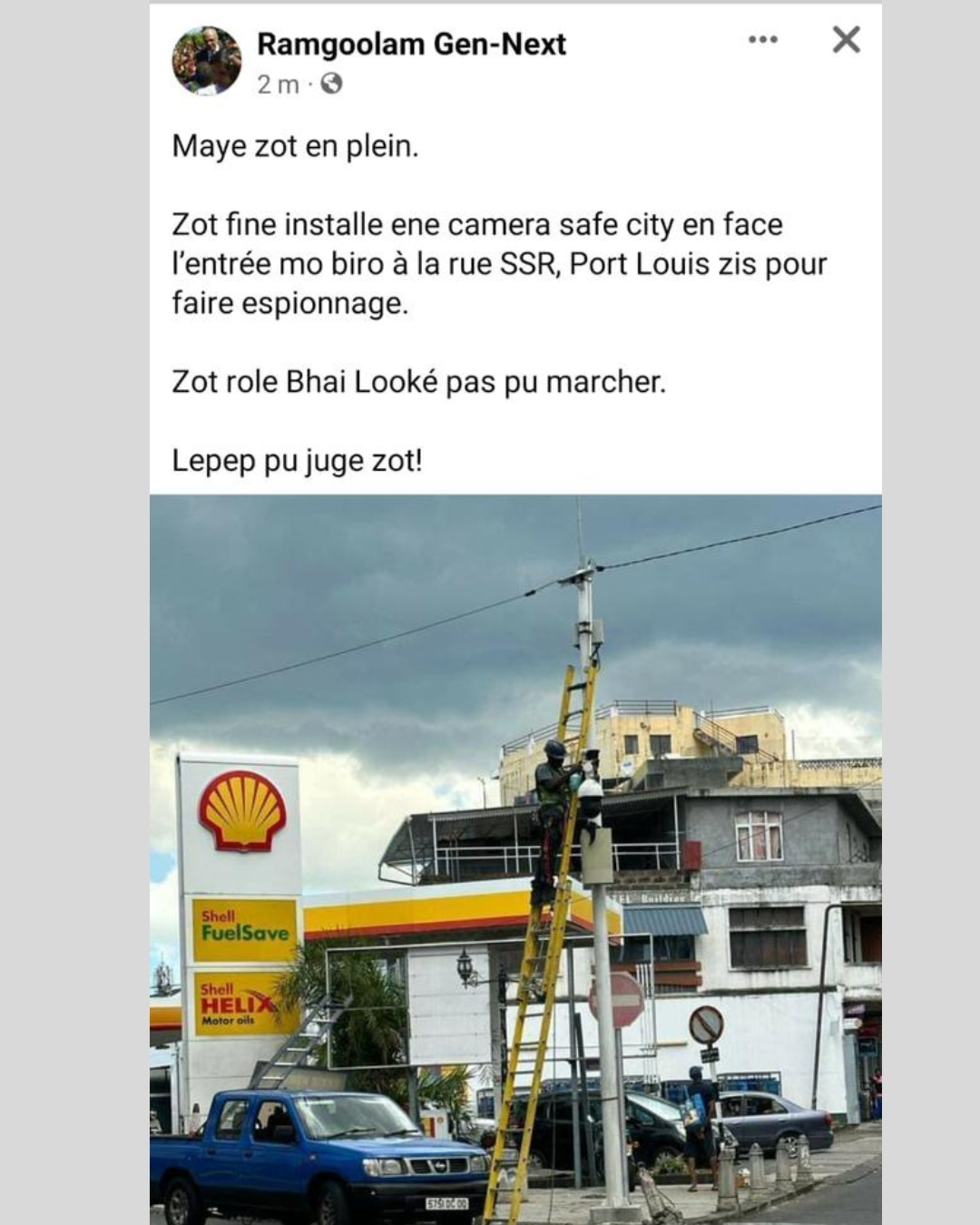View the post's photo in full
Image resolution: width=980 pixels, height=1225 pixels.
tap(515, 857)
